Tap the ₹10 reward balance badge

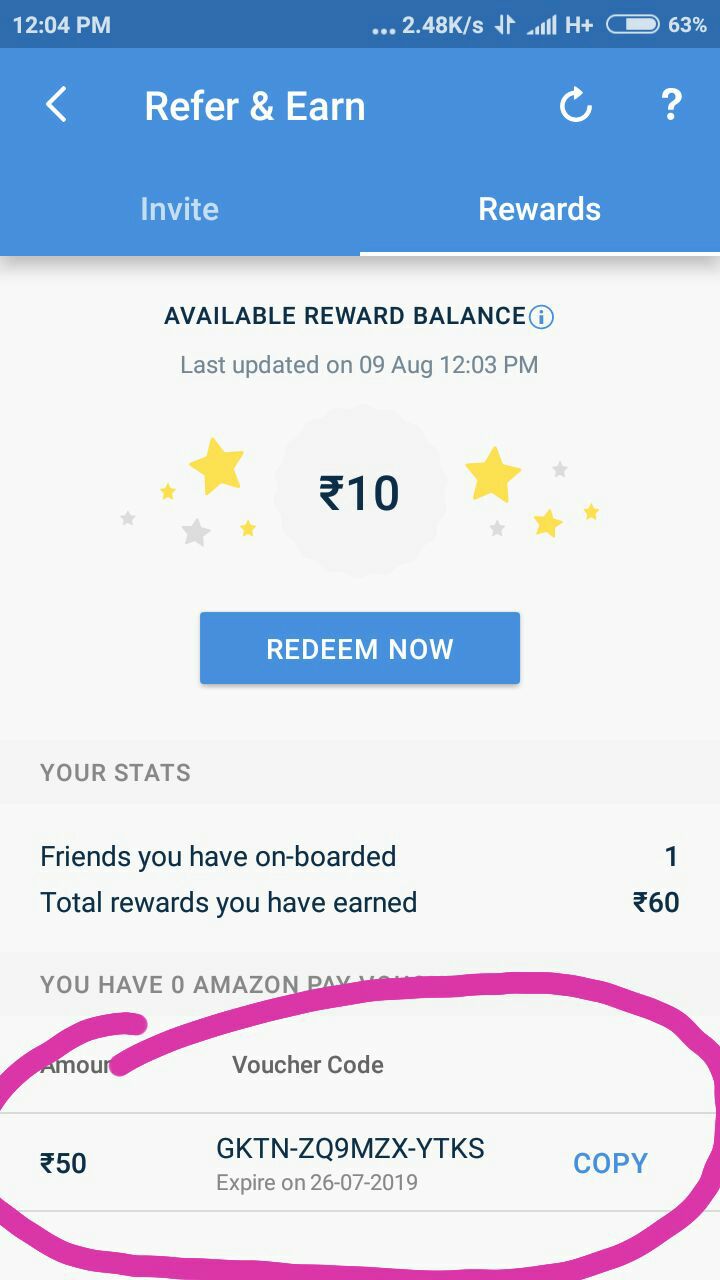pyautogui.click(x=359, y=487)
